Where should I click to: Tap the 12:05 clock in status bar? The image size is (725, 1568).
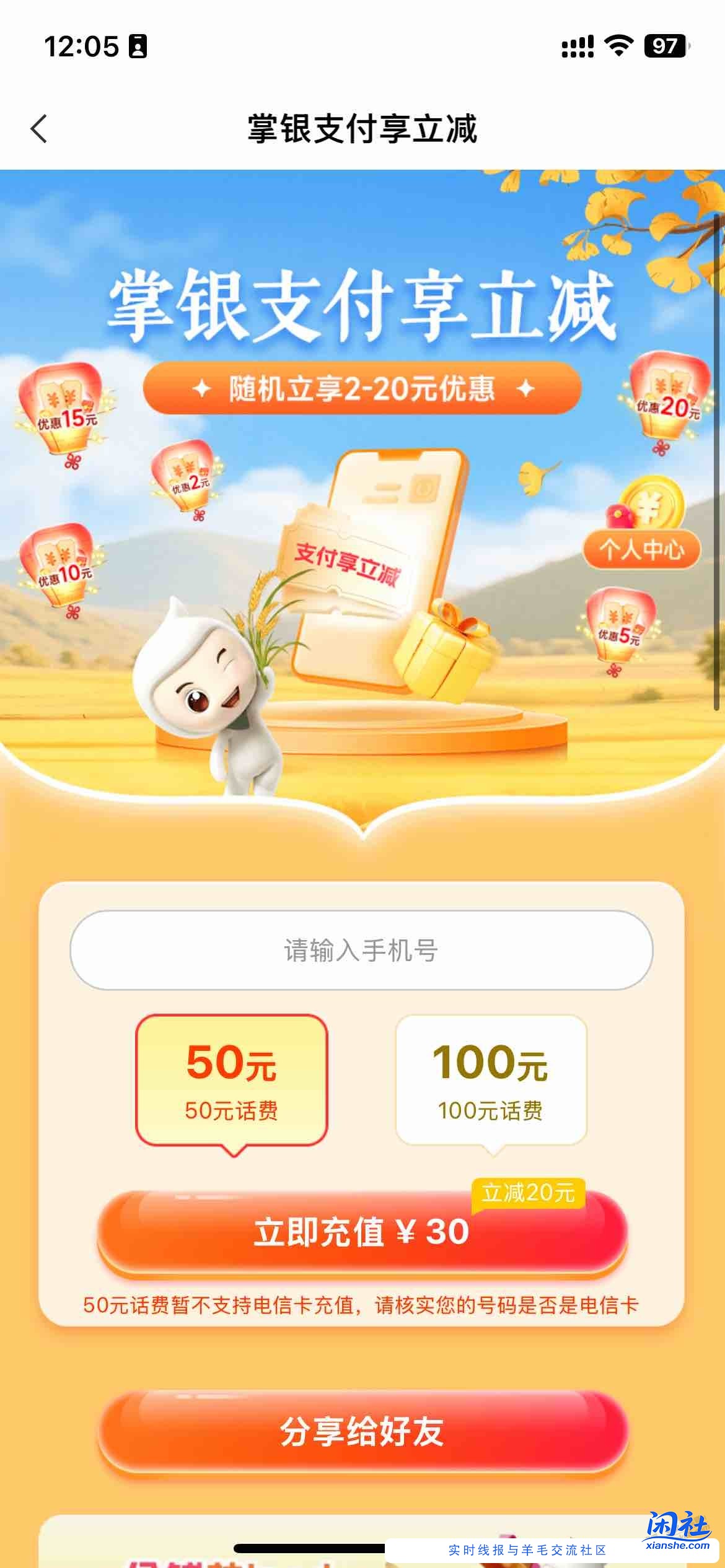tap(82, 45)
